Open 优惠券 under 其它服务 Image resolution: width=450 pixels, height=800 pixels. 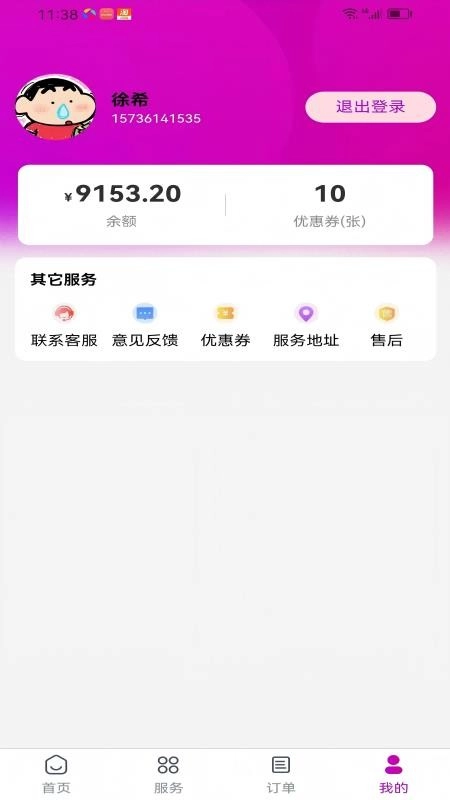[x=226, y=326]
